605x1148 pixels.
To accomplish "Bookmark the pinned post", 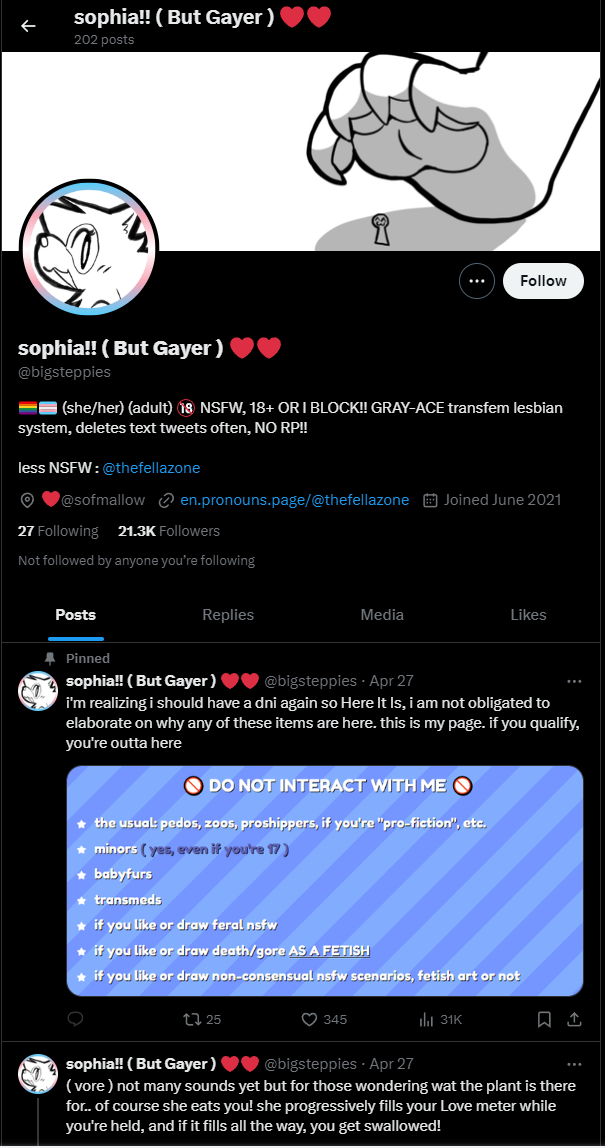I will pyautogui.click(x=544, y=1019).
